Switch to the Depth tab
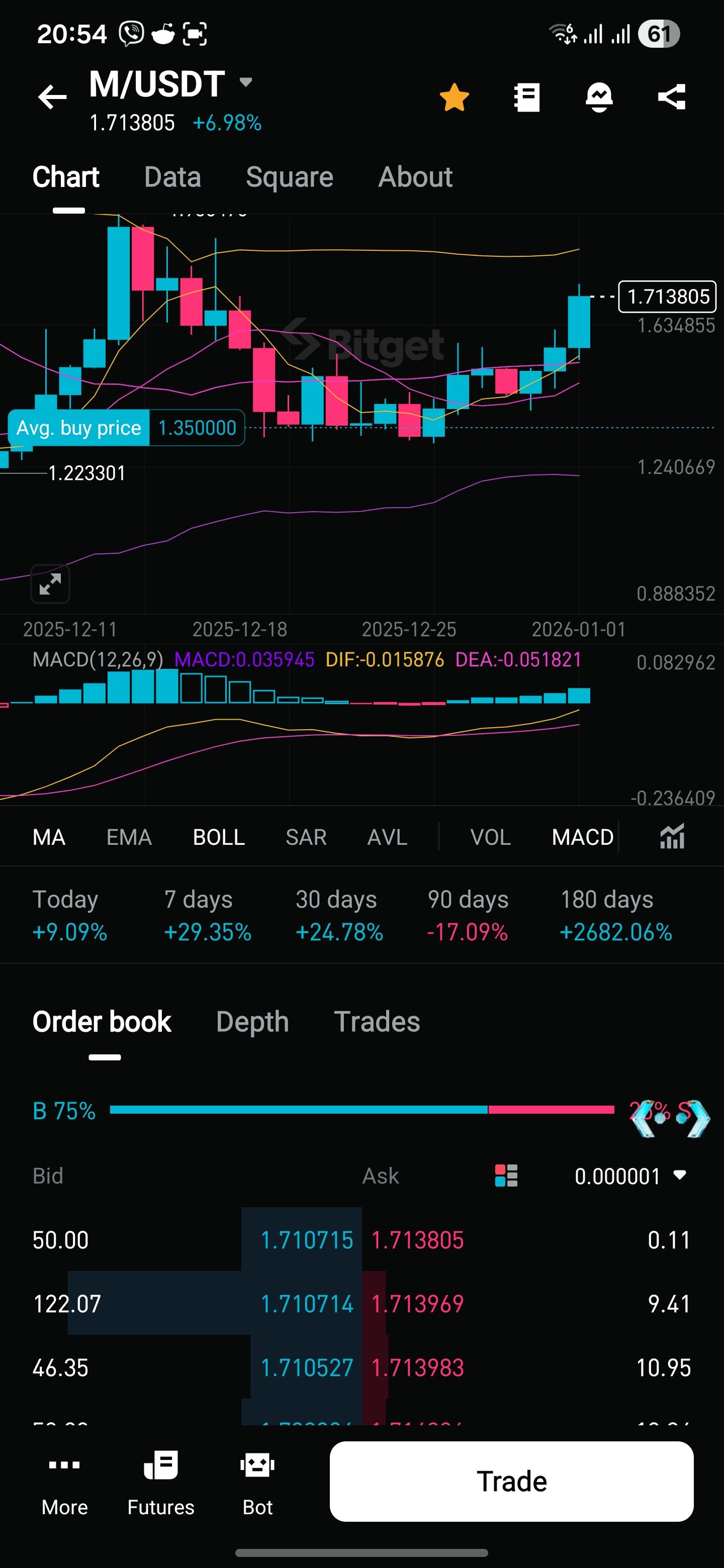The height and width of the screenshot is (1568, 724). [252, 1022]
